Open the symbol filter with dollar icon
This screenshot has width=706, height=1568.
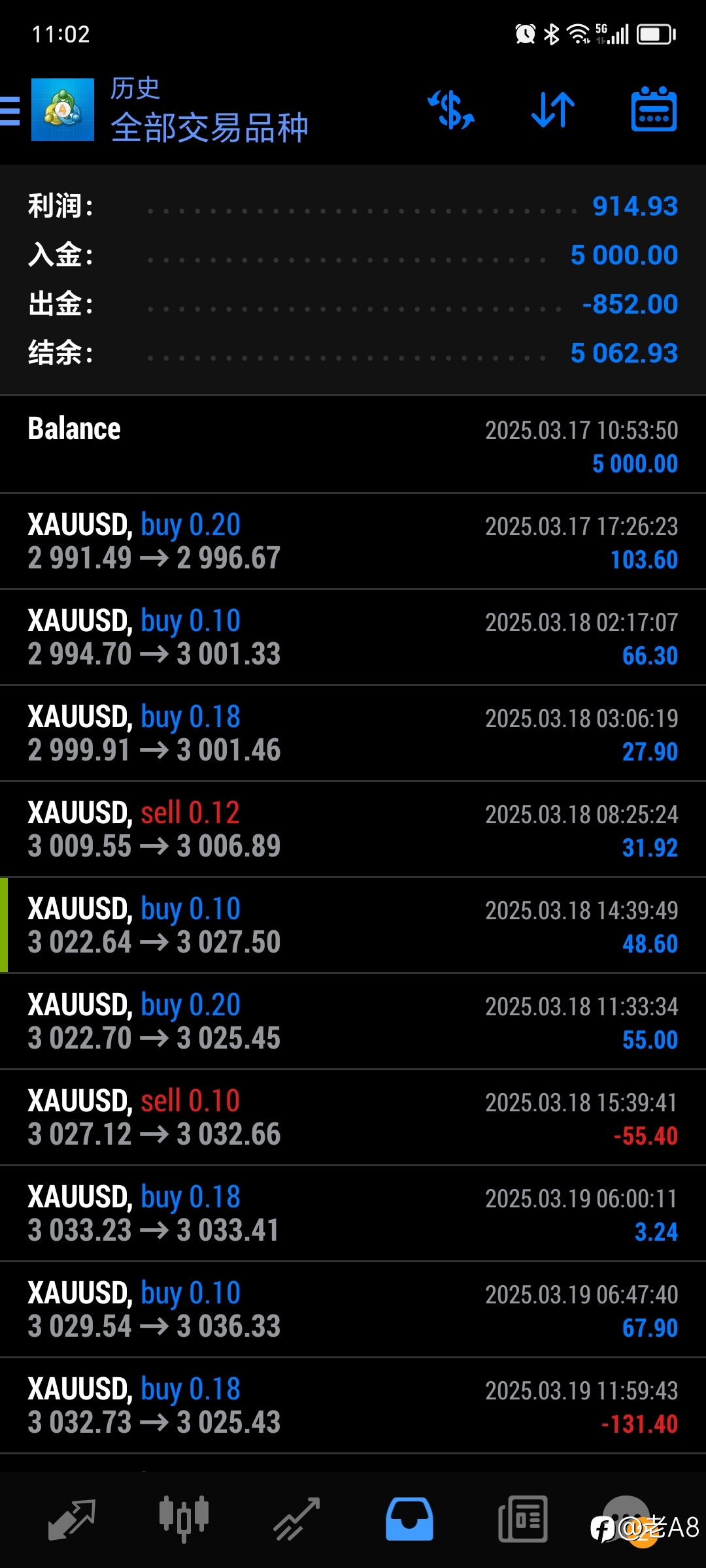[x=451, y=110]
